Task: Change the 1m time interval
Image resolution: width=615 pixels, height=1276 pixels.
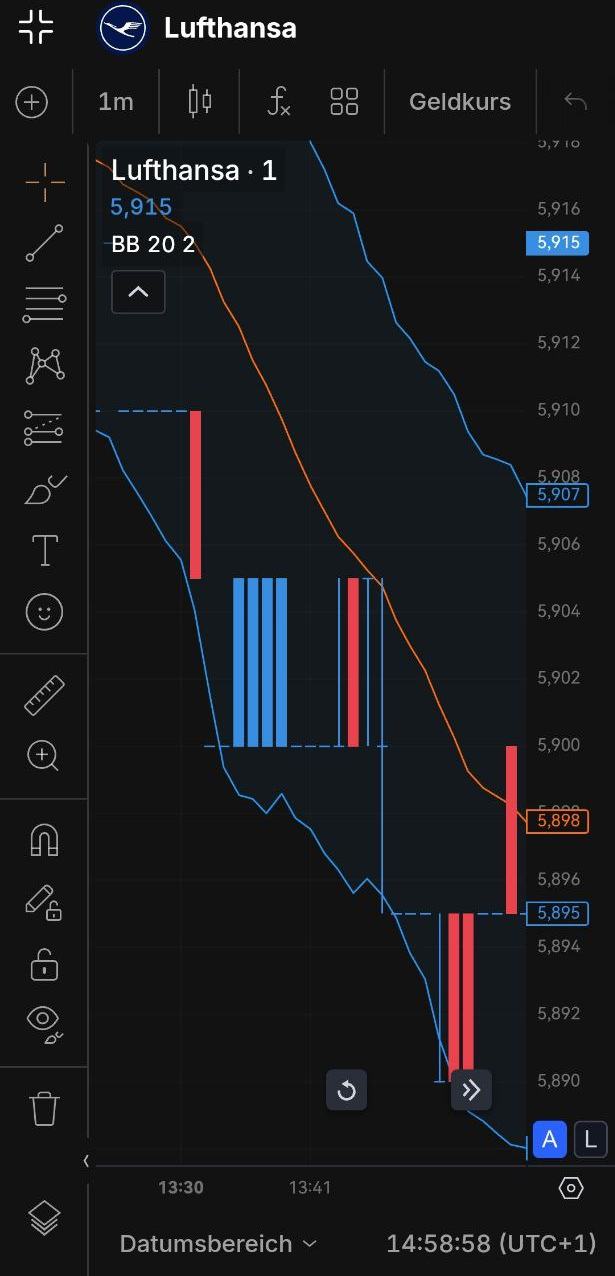Action: (x=116, y=101)
